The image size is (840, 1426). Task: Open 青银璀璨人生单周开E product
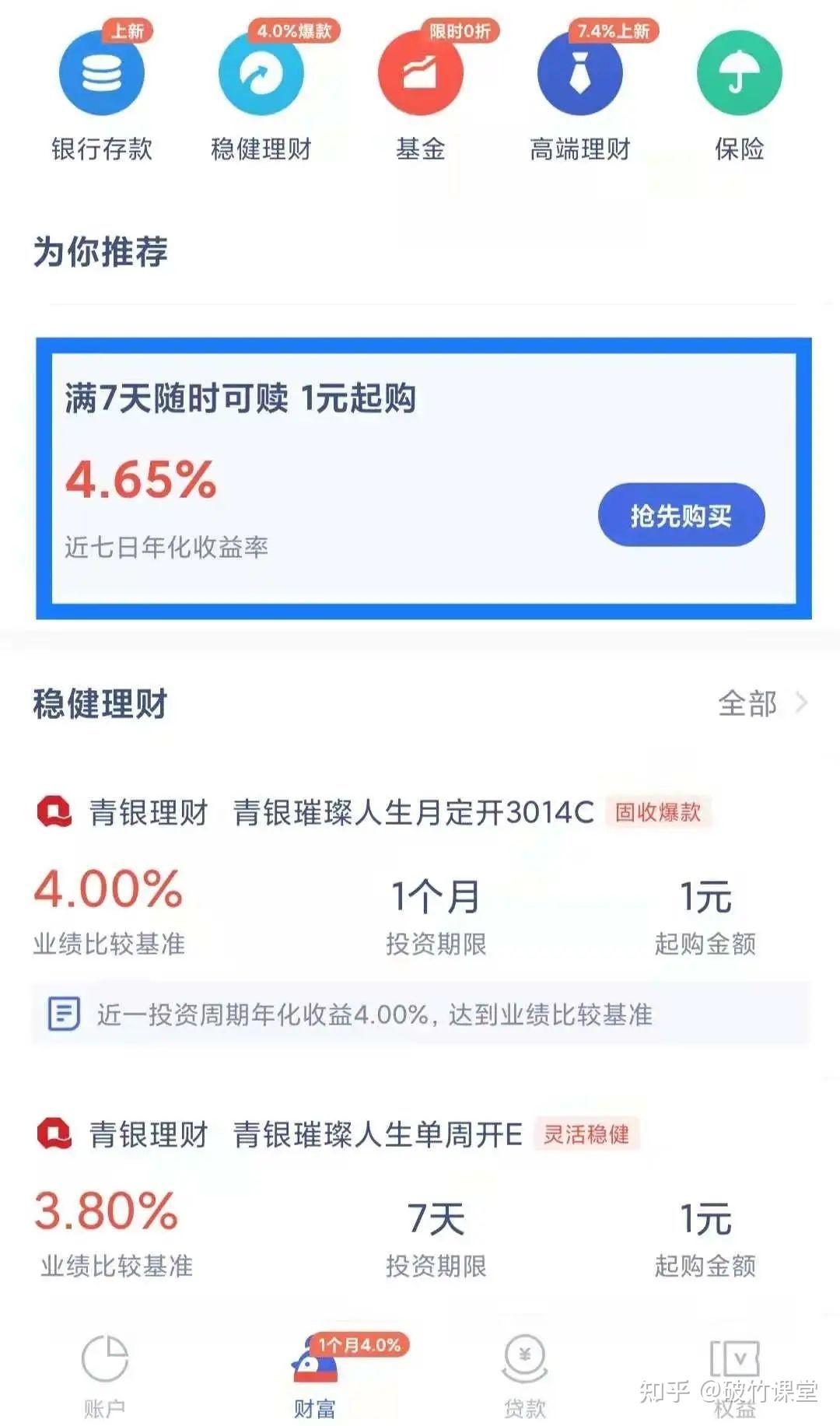pyautogui.click(x=377, y=1134)
